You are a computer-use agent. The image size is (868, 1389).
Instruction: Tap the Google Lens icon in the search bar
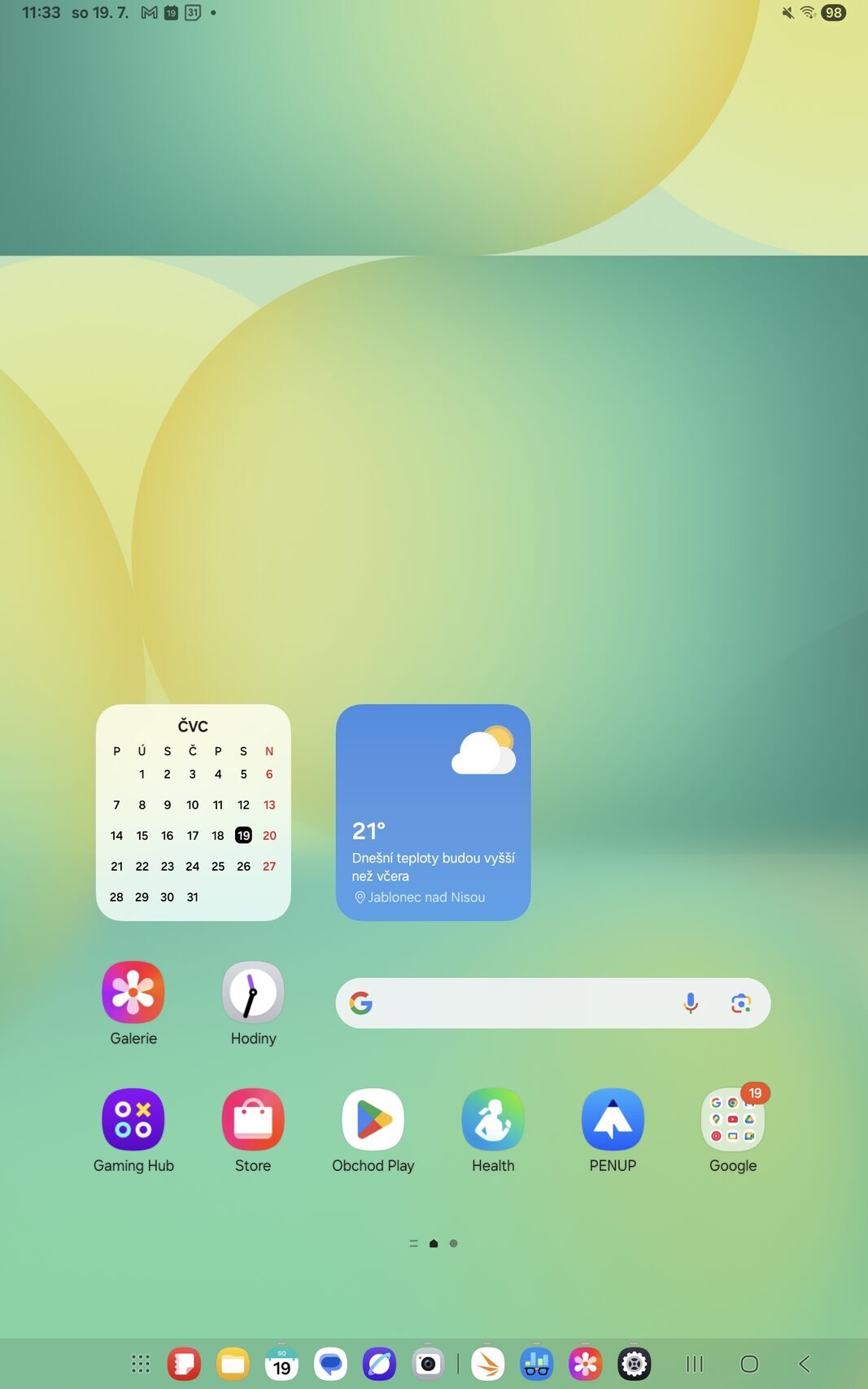(739, 1003)
